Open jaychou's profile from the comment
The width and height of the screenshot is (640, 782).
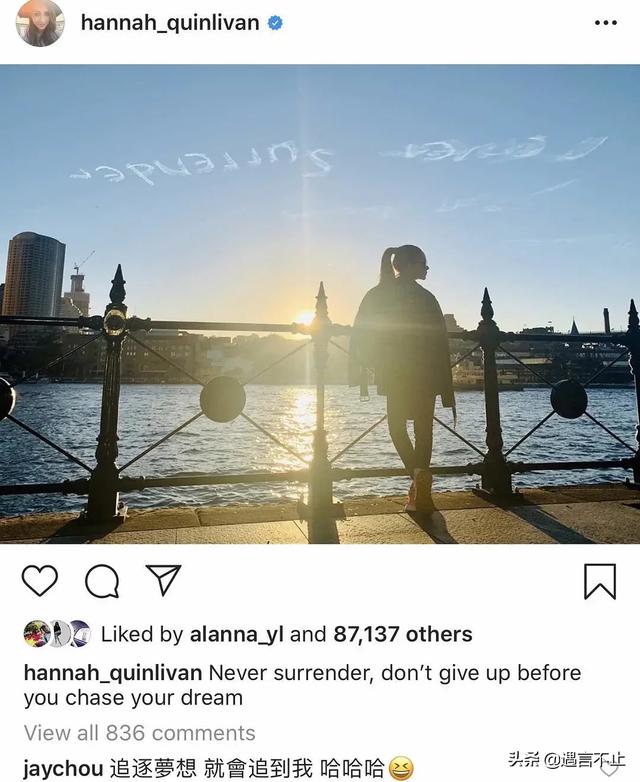click(x=63, y=768)
